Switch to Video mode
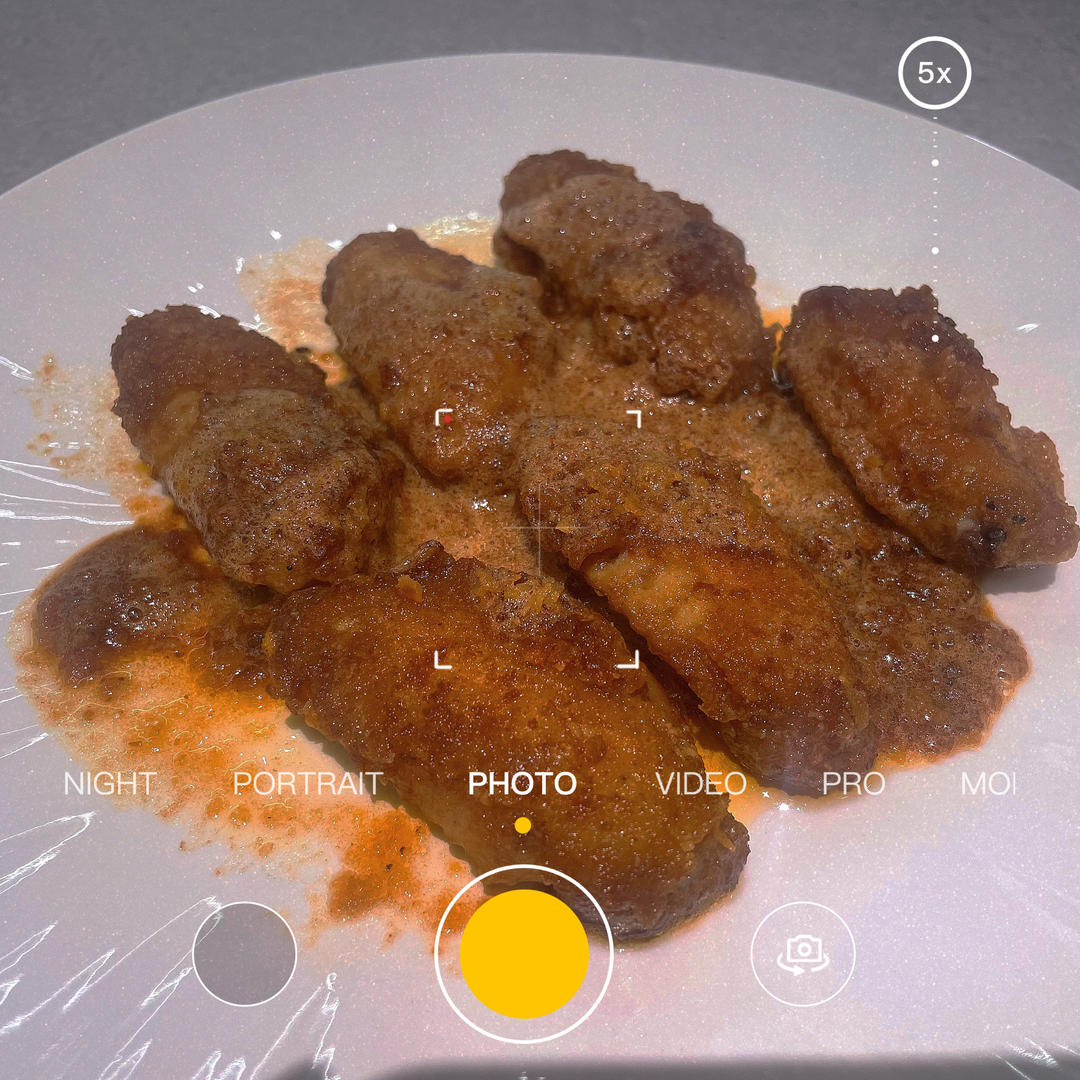This screenshot has width=1080, height=1080. (x=701, y=784)
